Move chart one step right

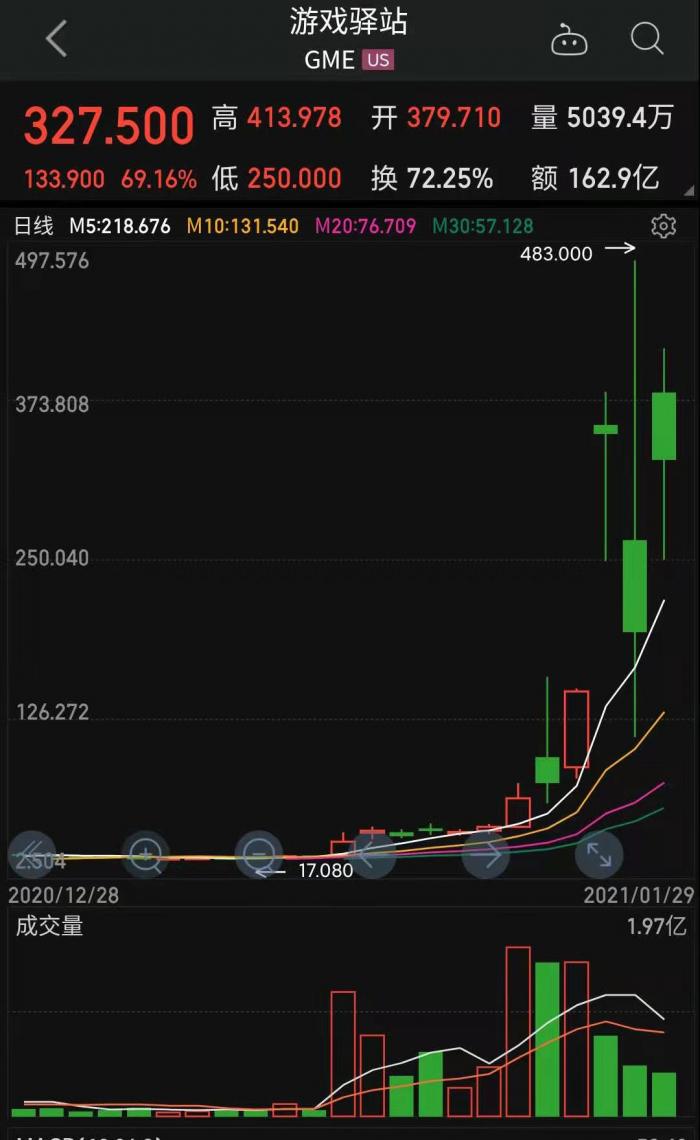pyautogui.click(x=486, y=855)
